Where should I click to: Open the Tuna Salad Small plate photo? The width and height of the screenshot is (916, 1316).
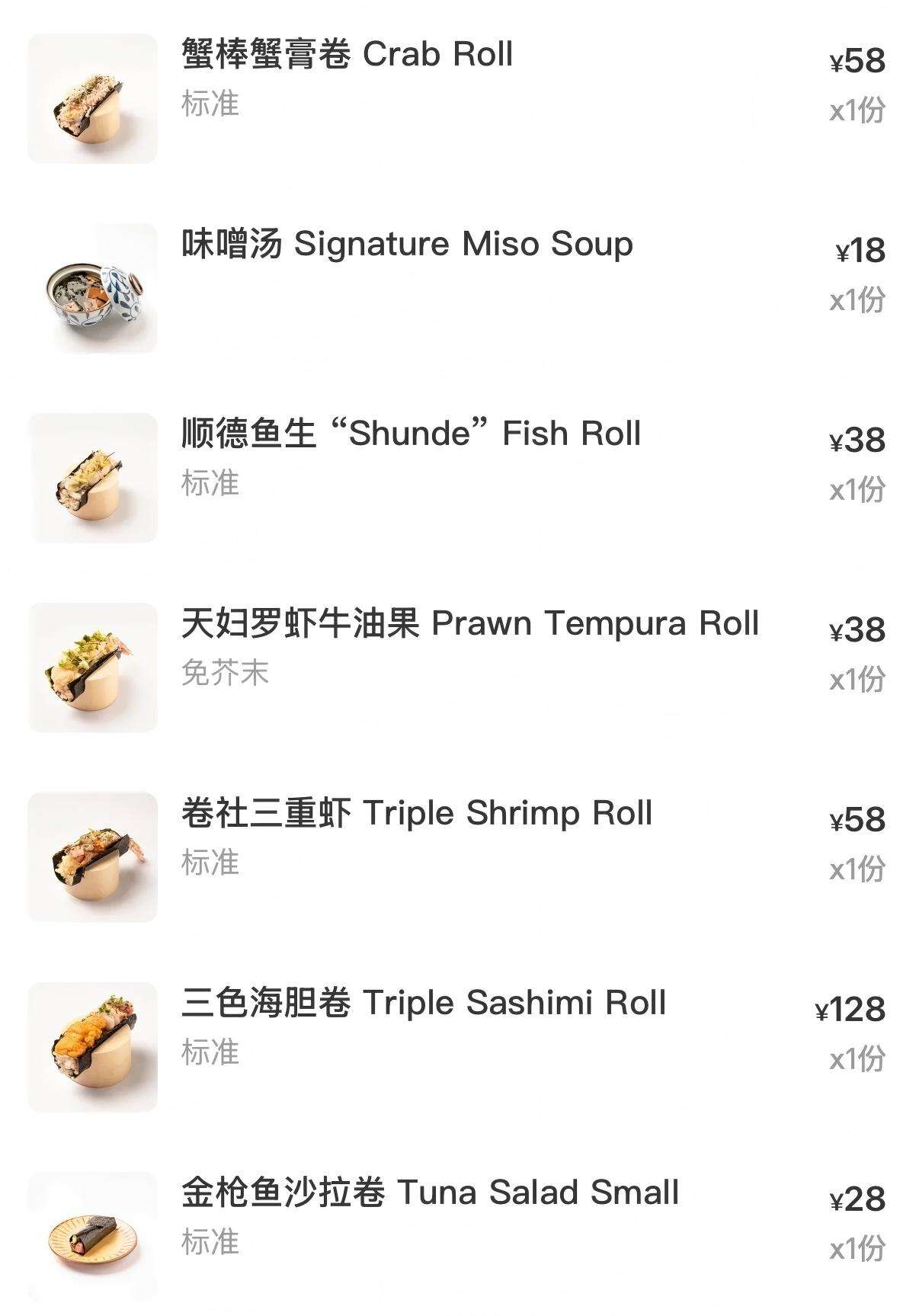tap(91, 1227)
